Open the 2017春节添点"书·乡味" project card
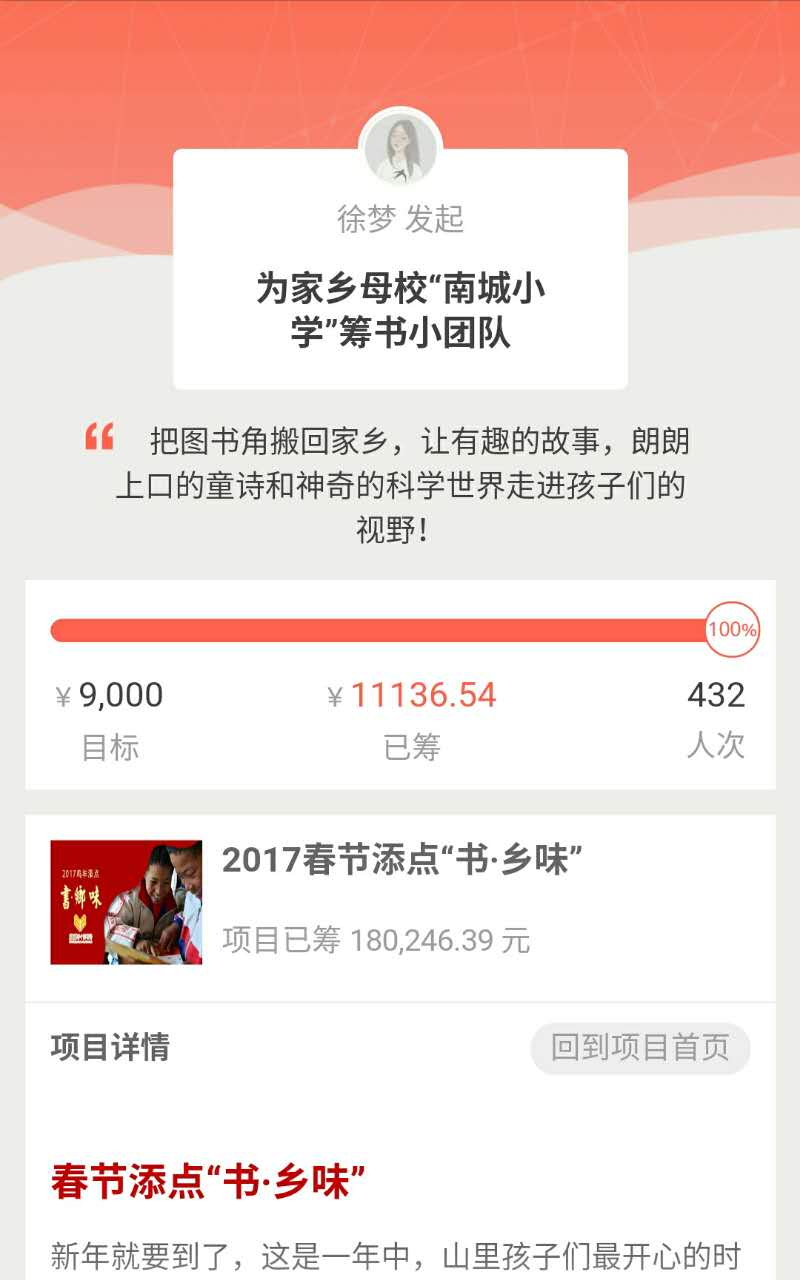This screenshot has height=1280, width=800. click(400, 900)
